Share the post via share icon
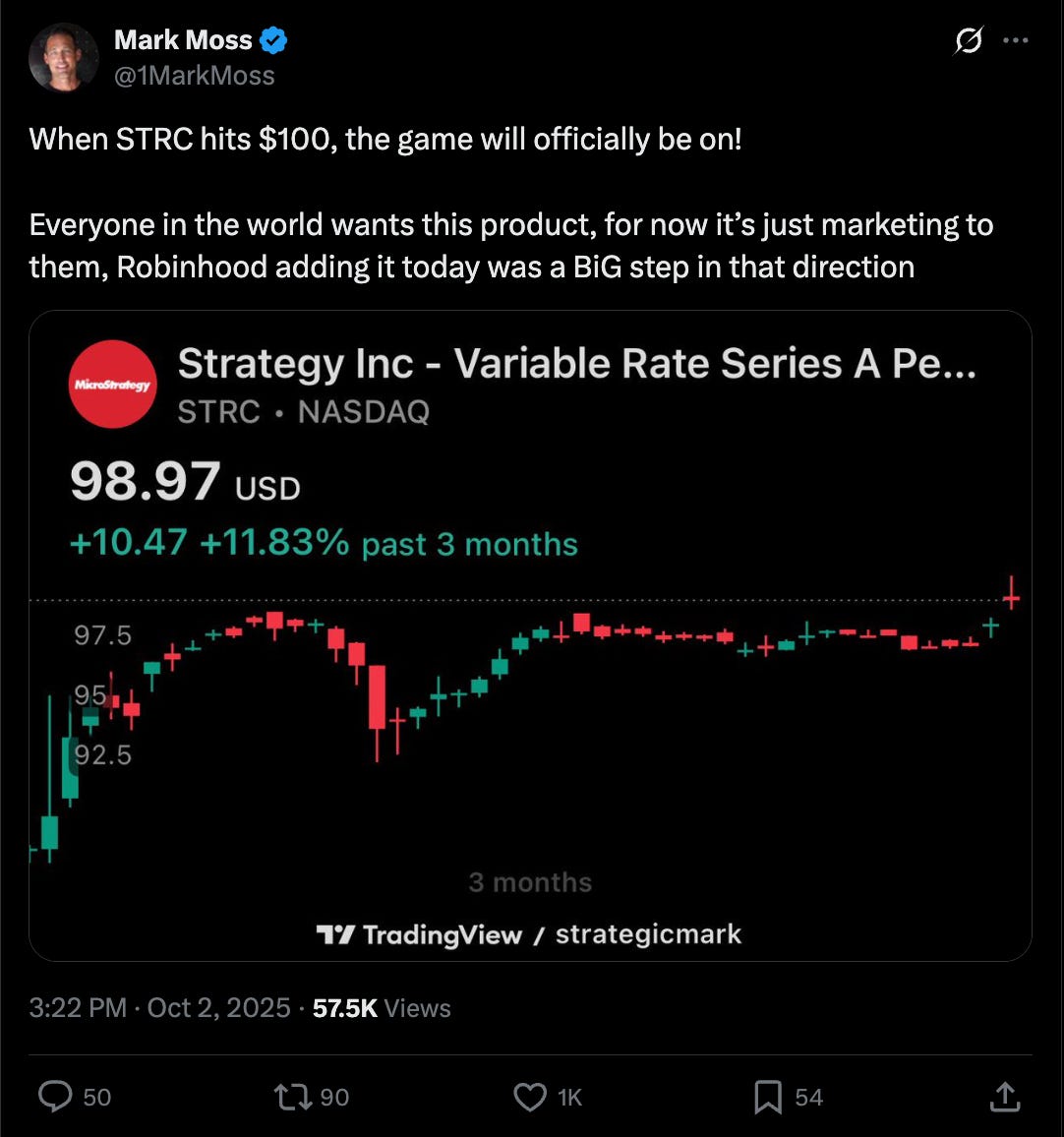The width and height of the screenshot is (1064, 1137). click(x=1004, y=1096)
